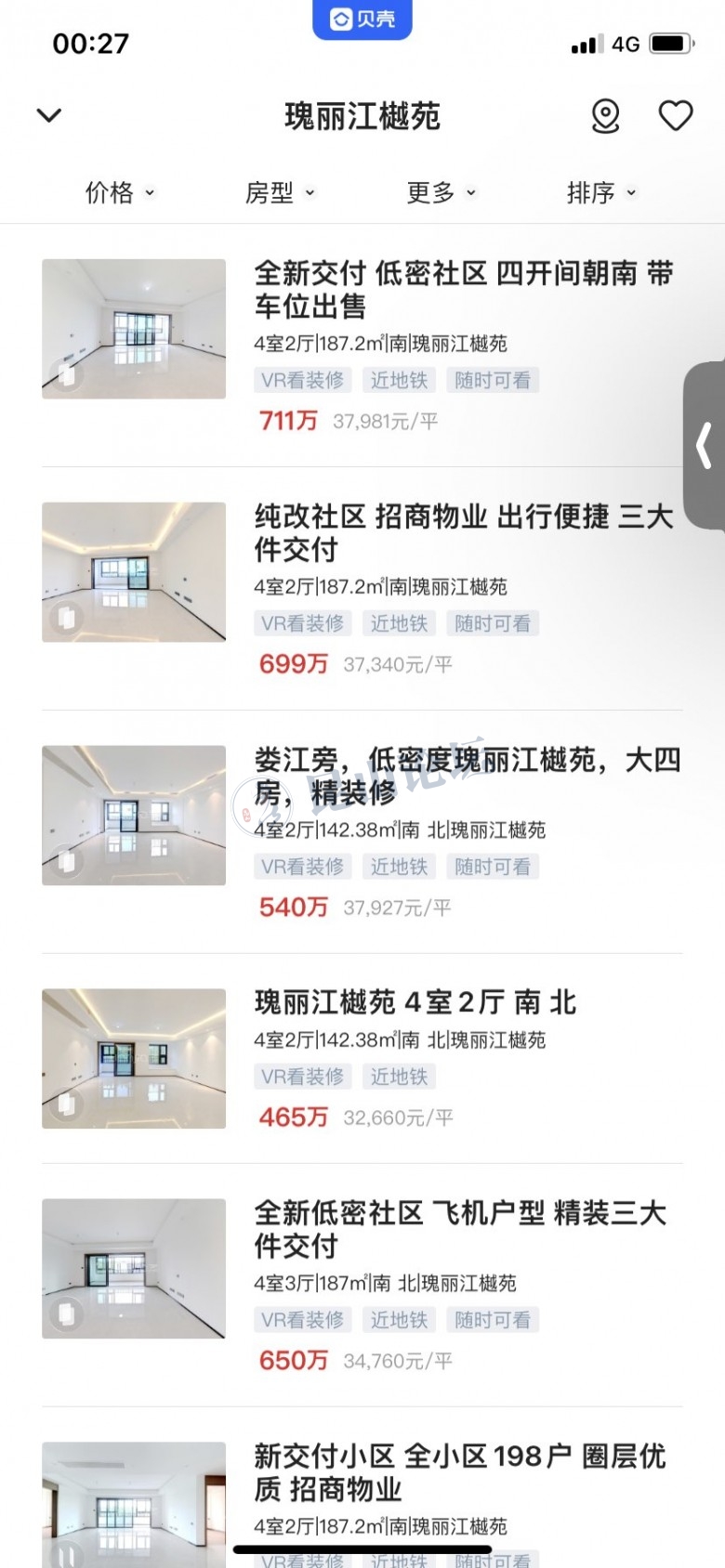View the 540万 listing 娄江旁 低密度
The height and width of the screenshot is (1568, 725).
pos(463,777)
